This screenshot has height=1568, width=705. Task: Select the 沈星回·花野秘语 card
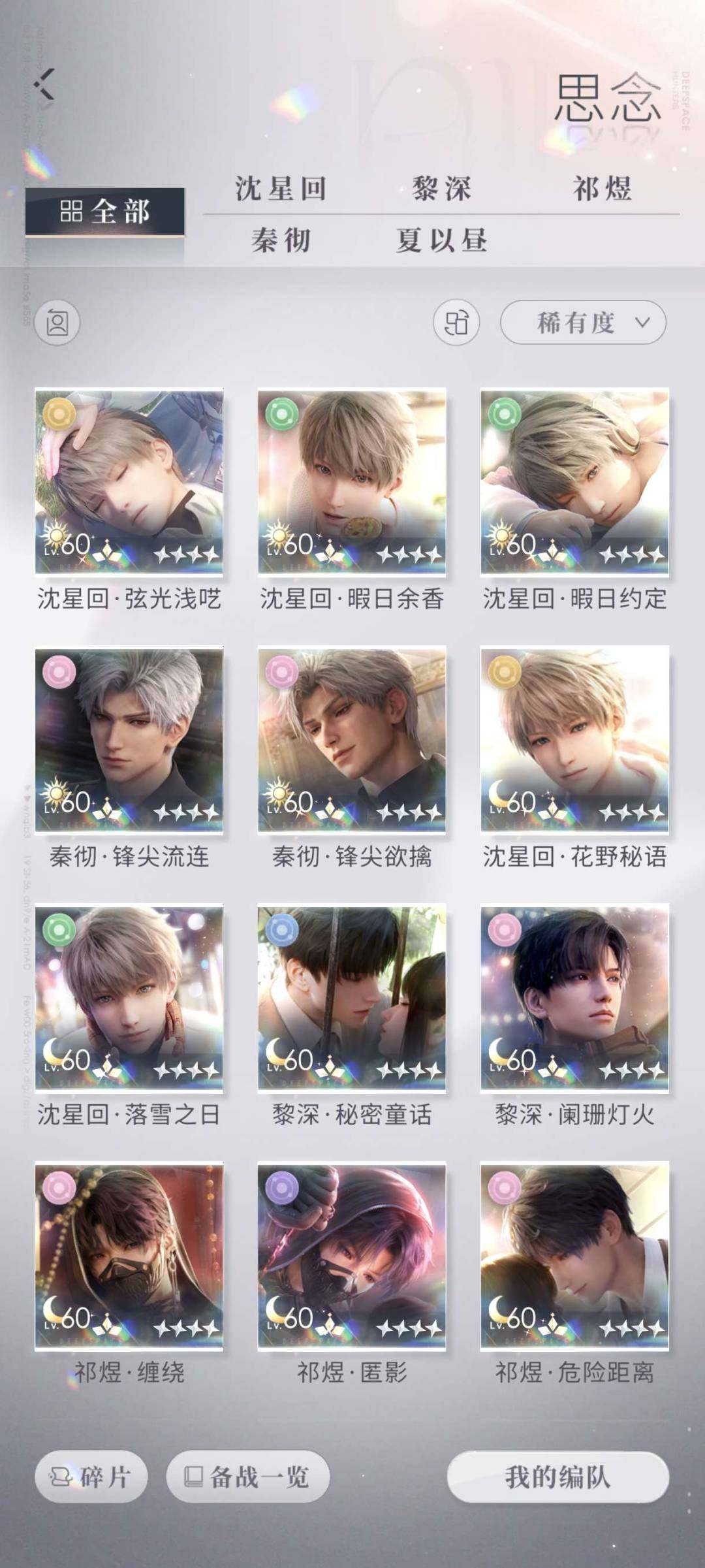click(x=574, y=740)
